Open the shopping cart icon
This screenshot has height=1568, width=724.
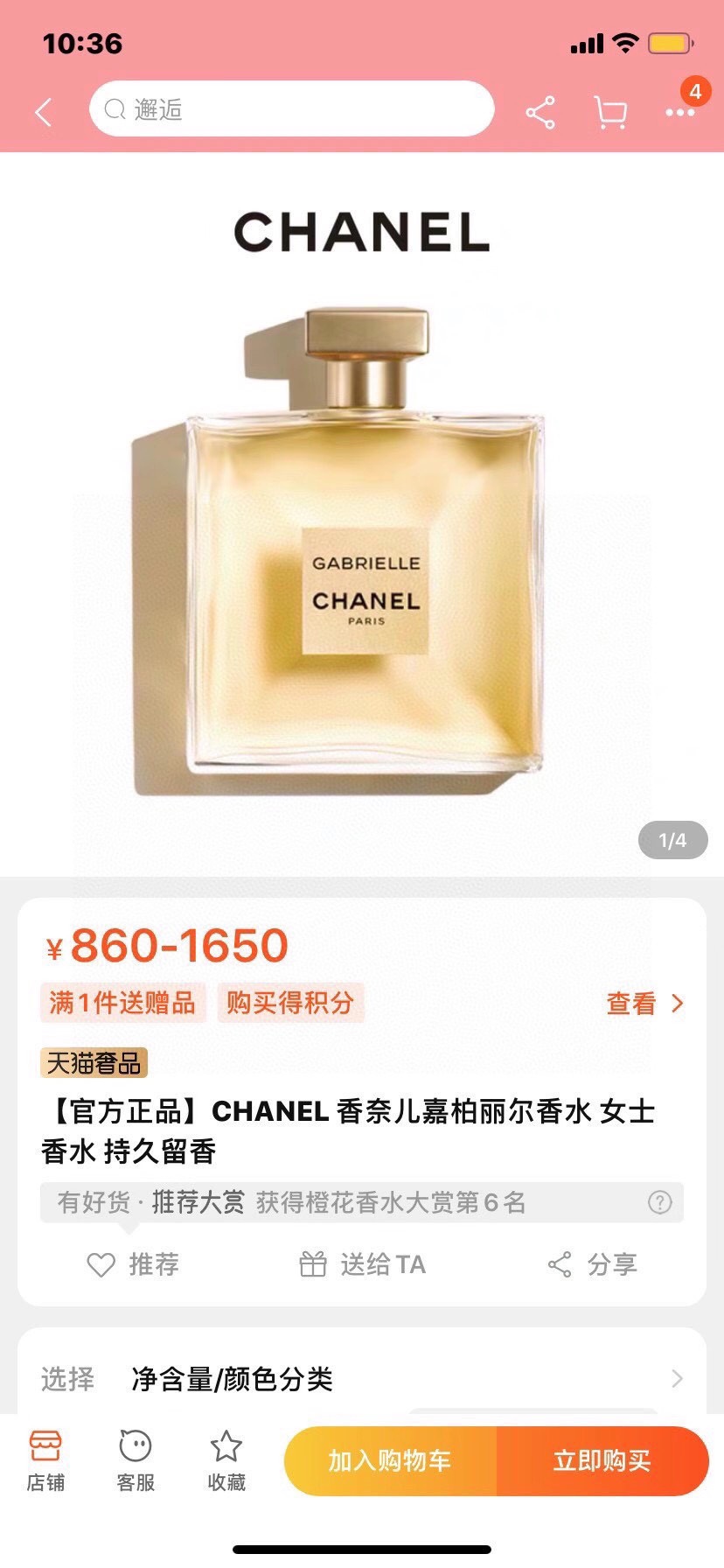[610, 113]
